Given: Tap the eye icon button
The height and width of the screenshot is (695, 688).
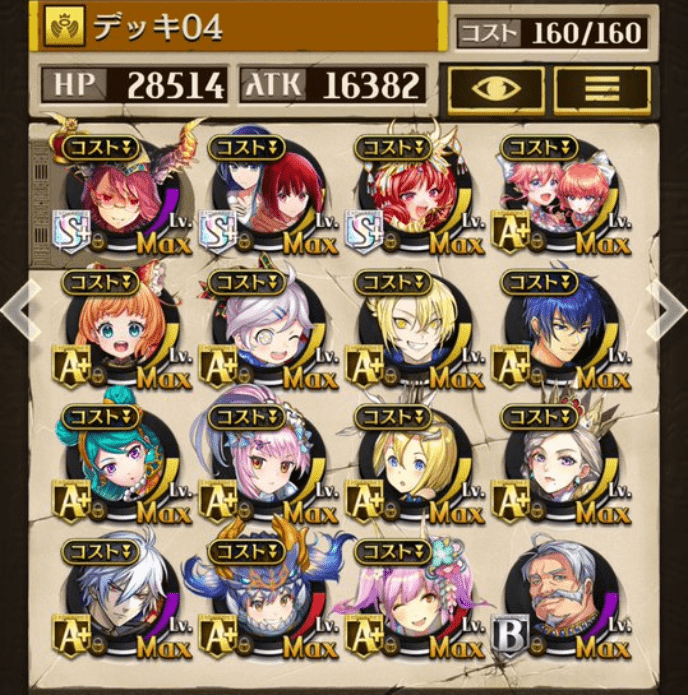Looking at the screenshot, I should tap(496, 89).
